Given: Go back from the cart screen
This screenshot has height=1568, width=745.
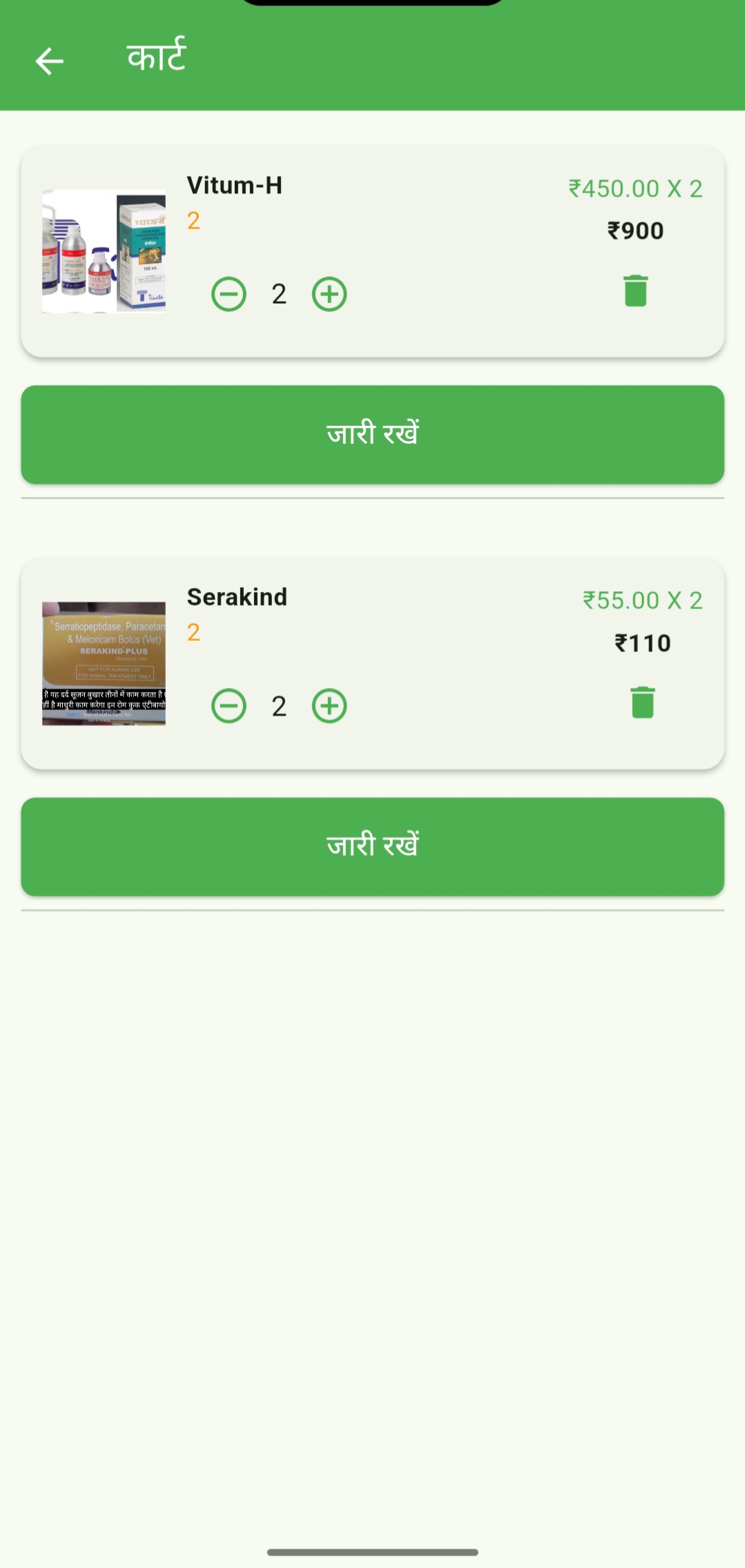Looking at the screenshot, I should (50, 61).
